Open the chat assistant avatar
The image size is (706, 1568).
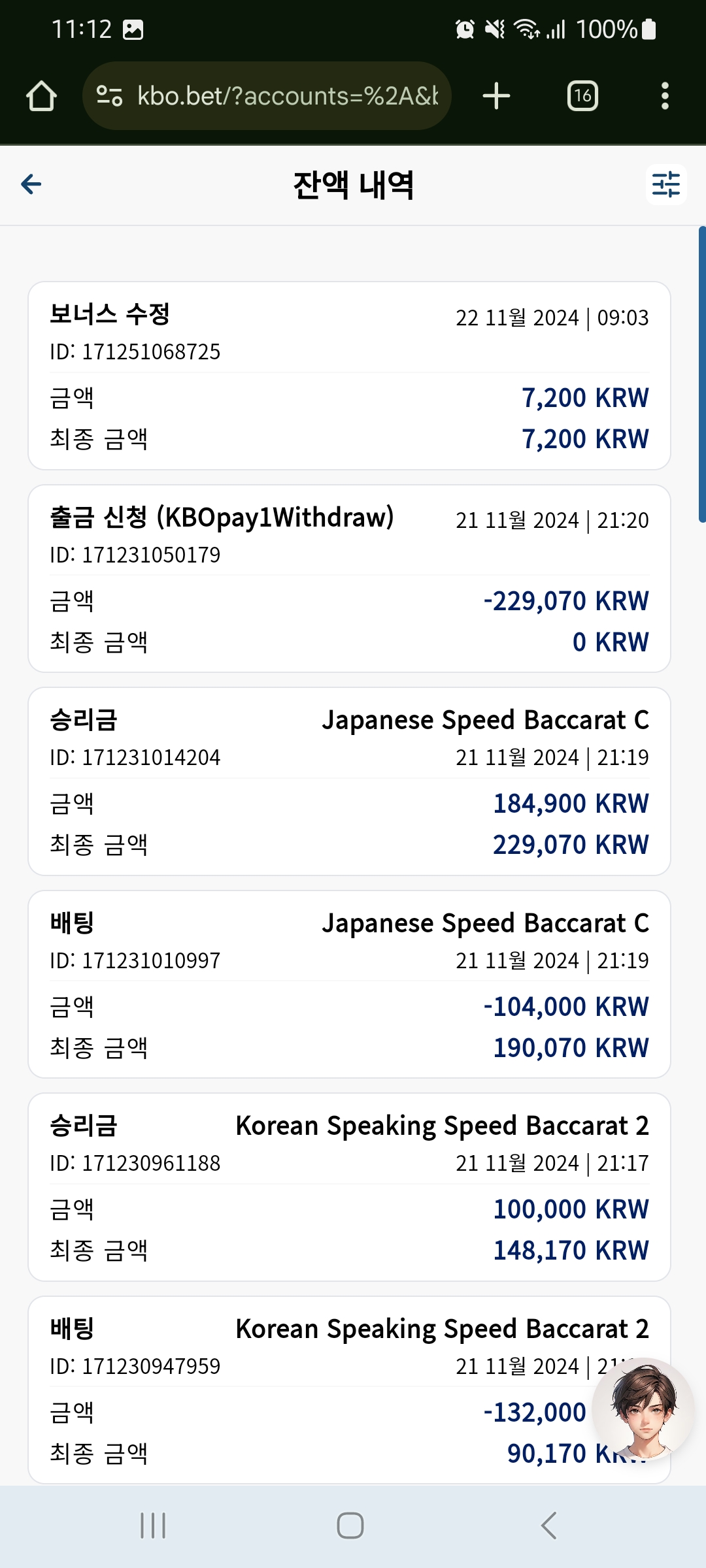coord(643,1409)
